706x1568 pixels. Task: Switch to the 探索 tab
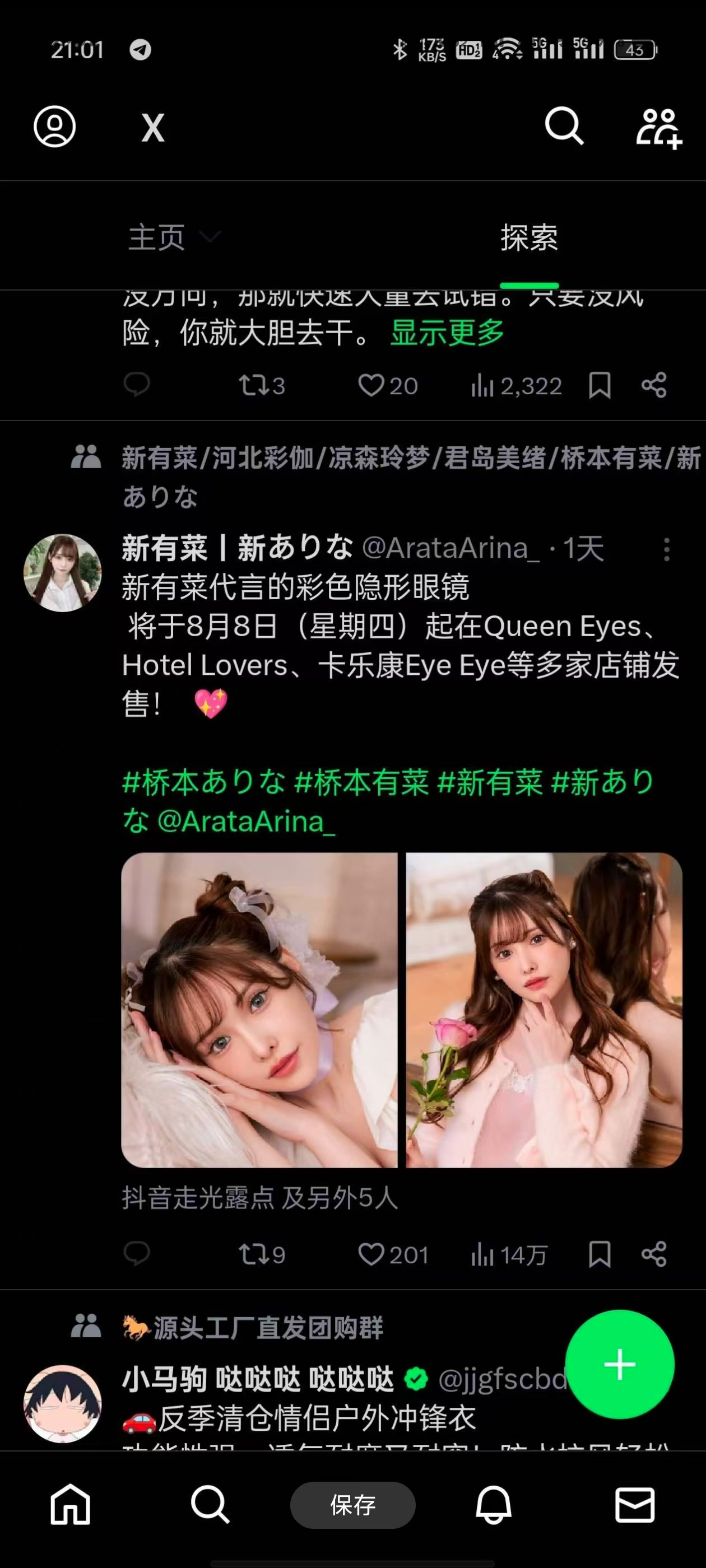pyautogui.click(x=529, y=237)
